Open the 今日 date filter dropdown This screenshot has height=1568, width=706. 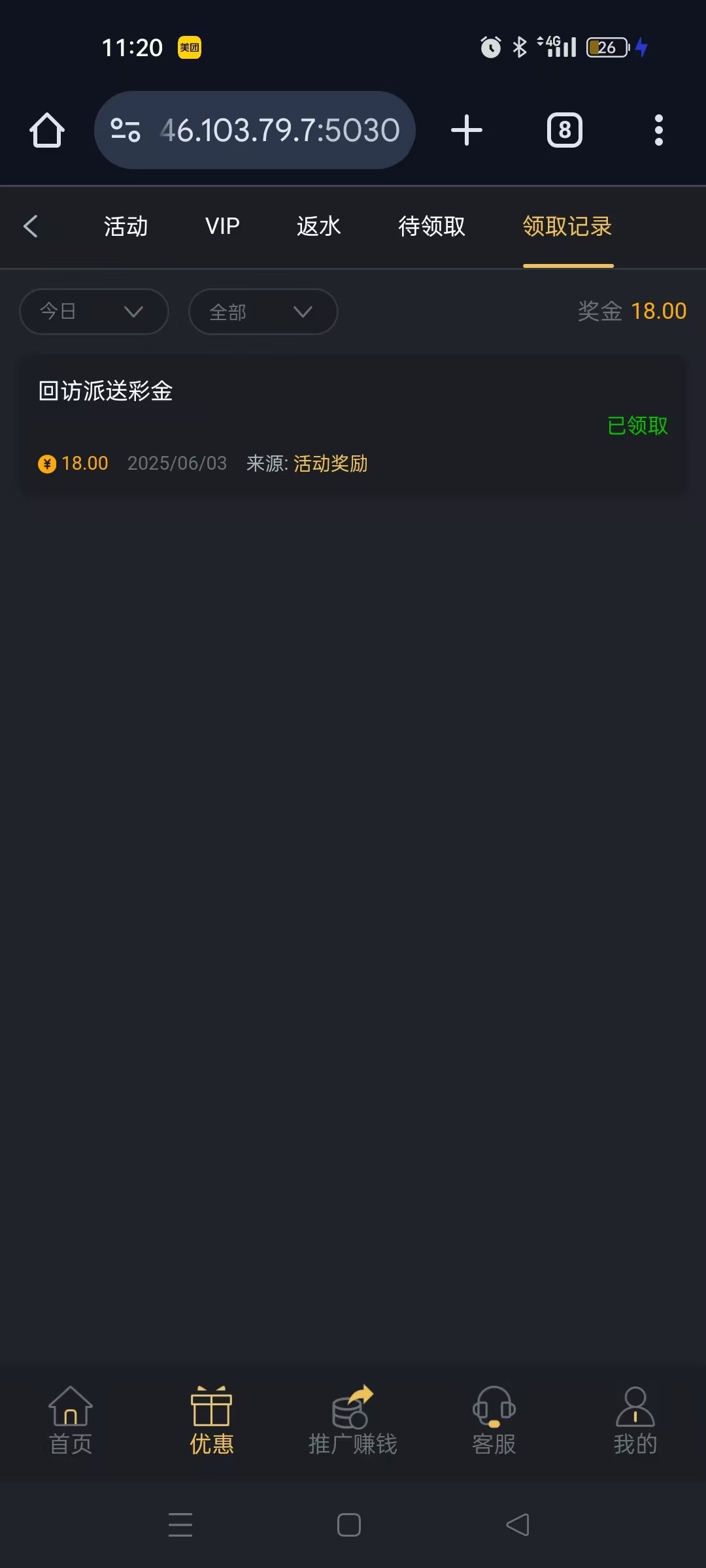pos(93,312)
